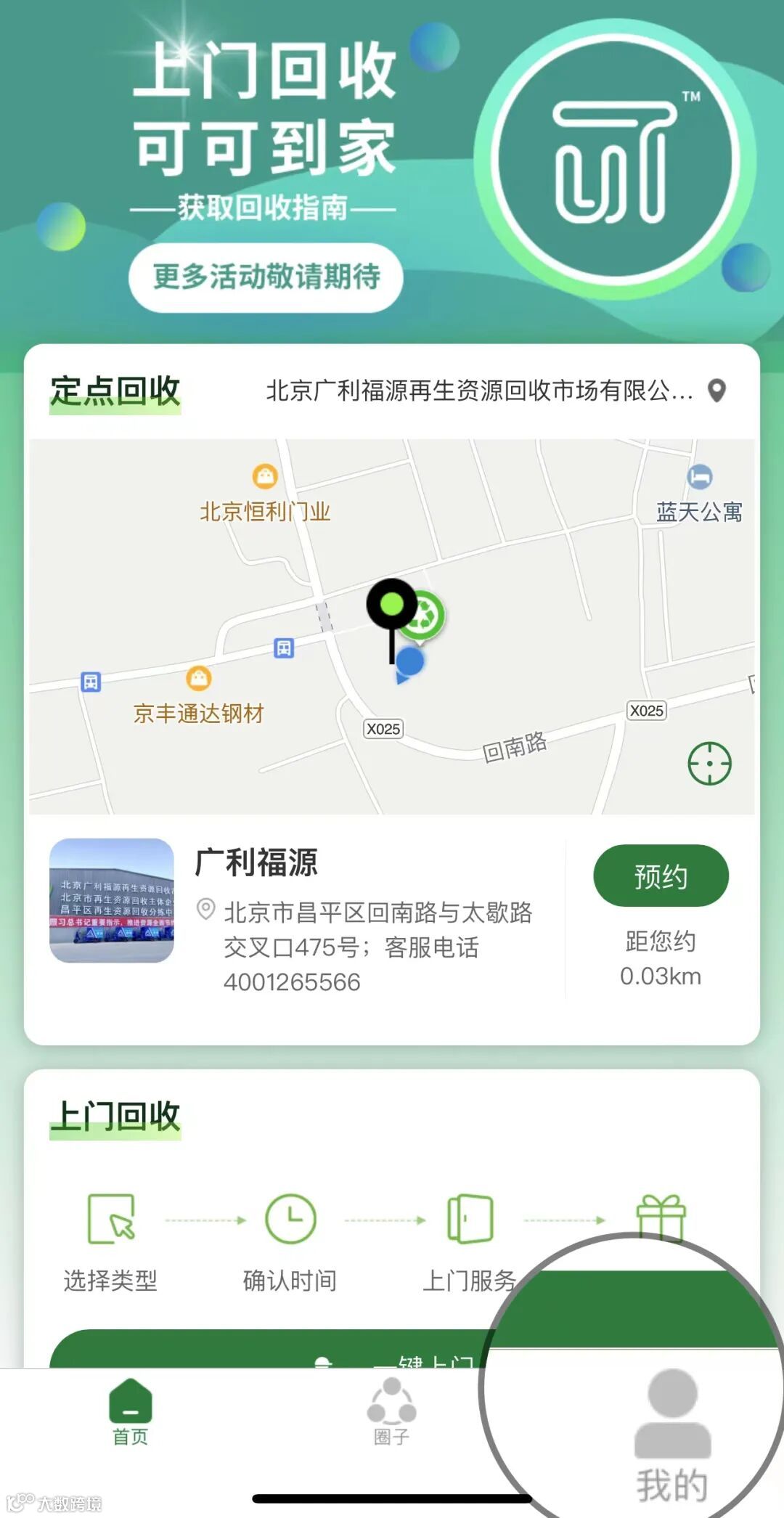Tap the 预约 button for 广利福源
The image size is (784, 1518).
pyautogui.click(x=661, y=876)
